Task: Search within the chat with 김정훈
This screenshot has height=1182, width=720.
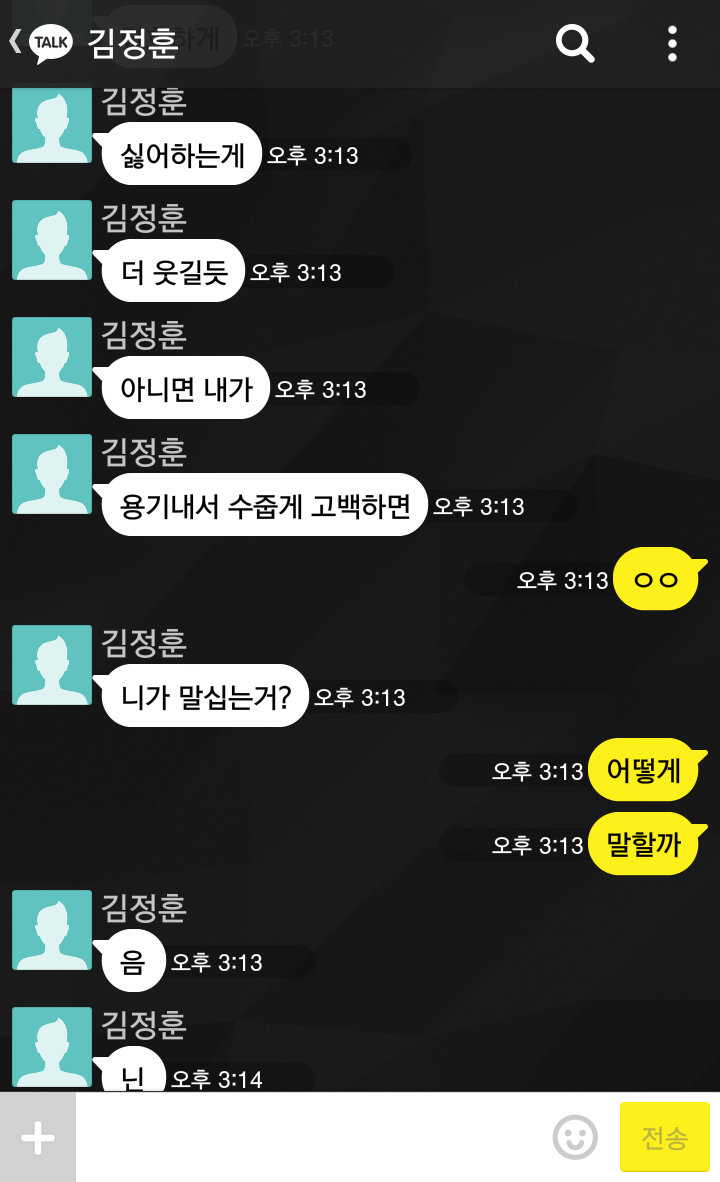Action: (575, 44)
